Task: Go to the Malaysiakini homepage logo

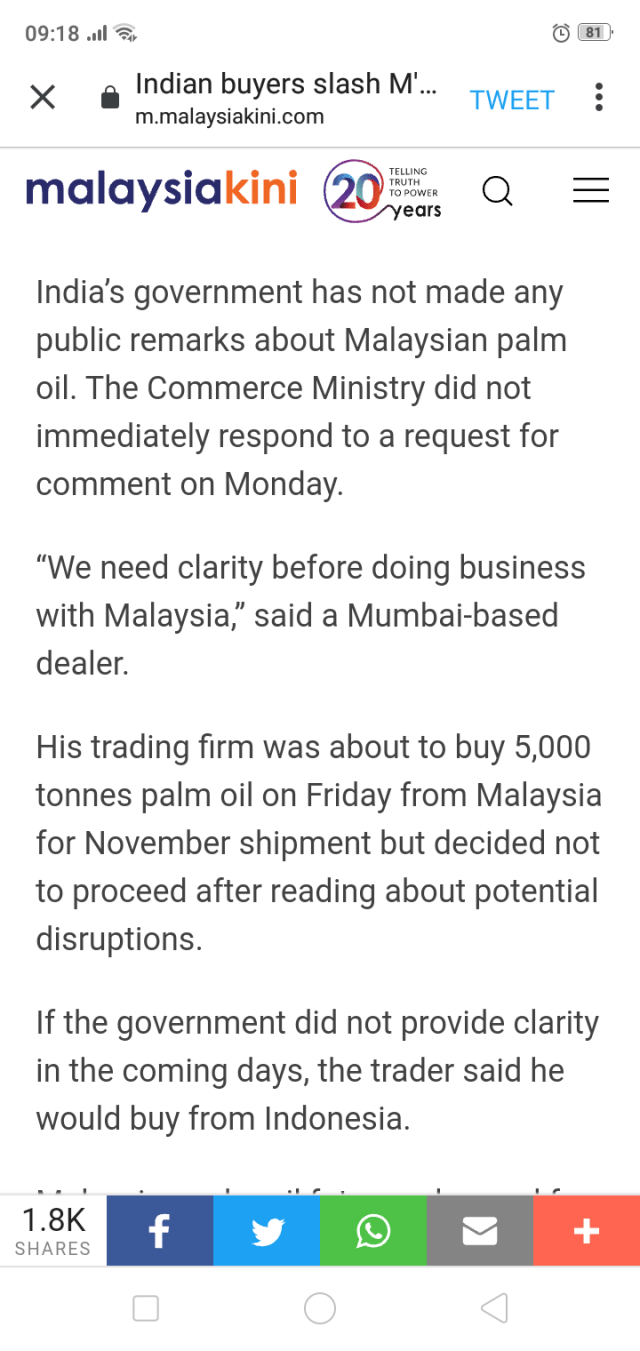Action: [x=161, y=189]
